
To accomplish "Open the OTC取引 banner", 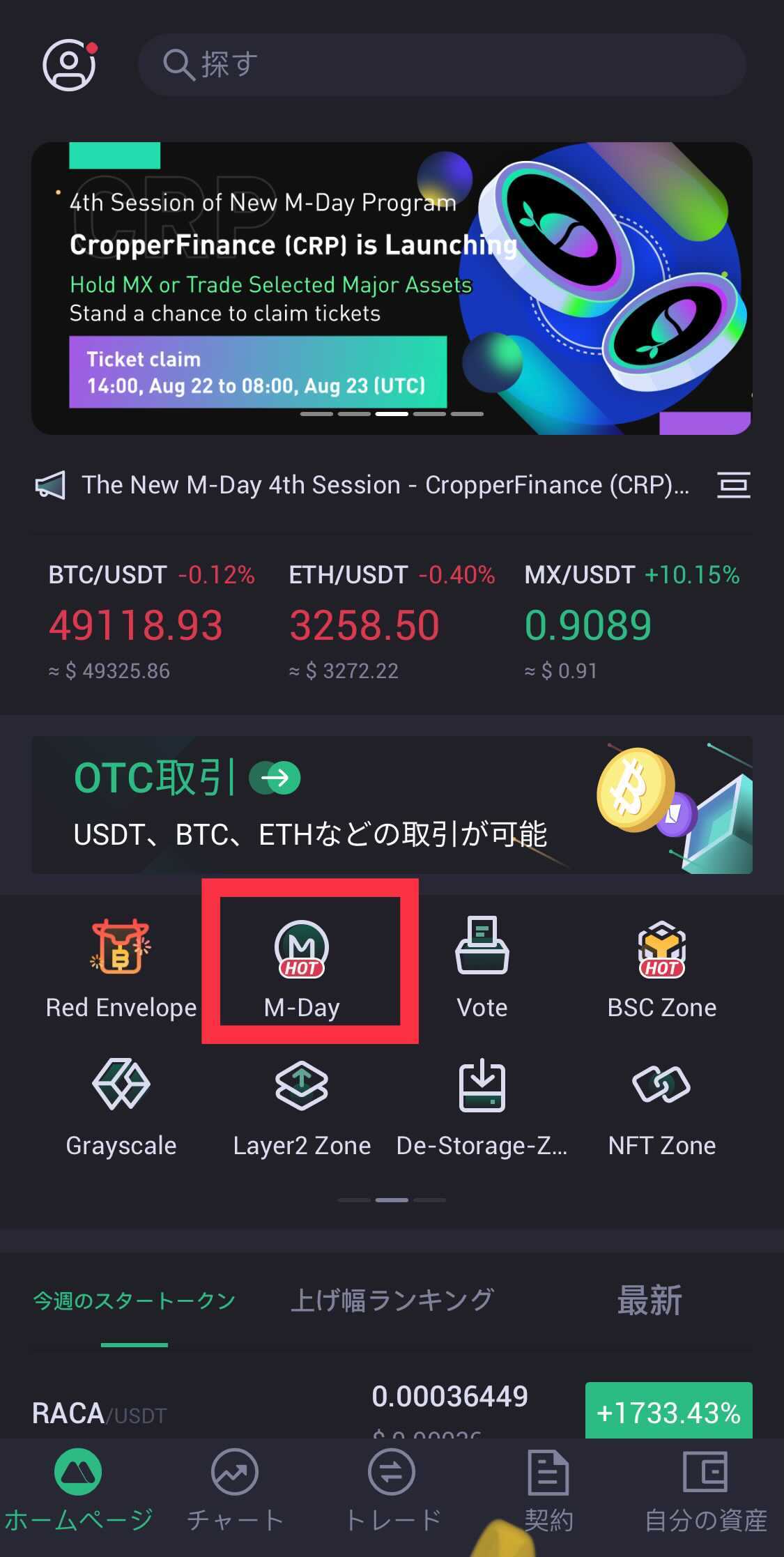I will pos(391,805).
